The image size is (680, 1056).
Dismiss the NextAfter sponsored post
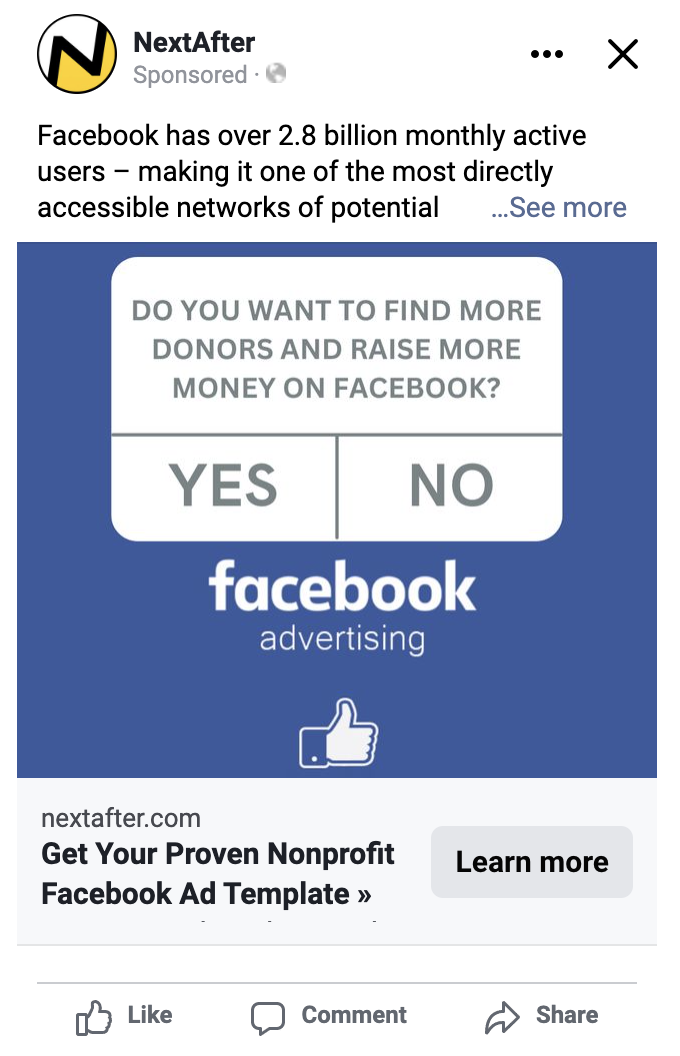pyautogui.click(x=622, y=55)
